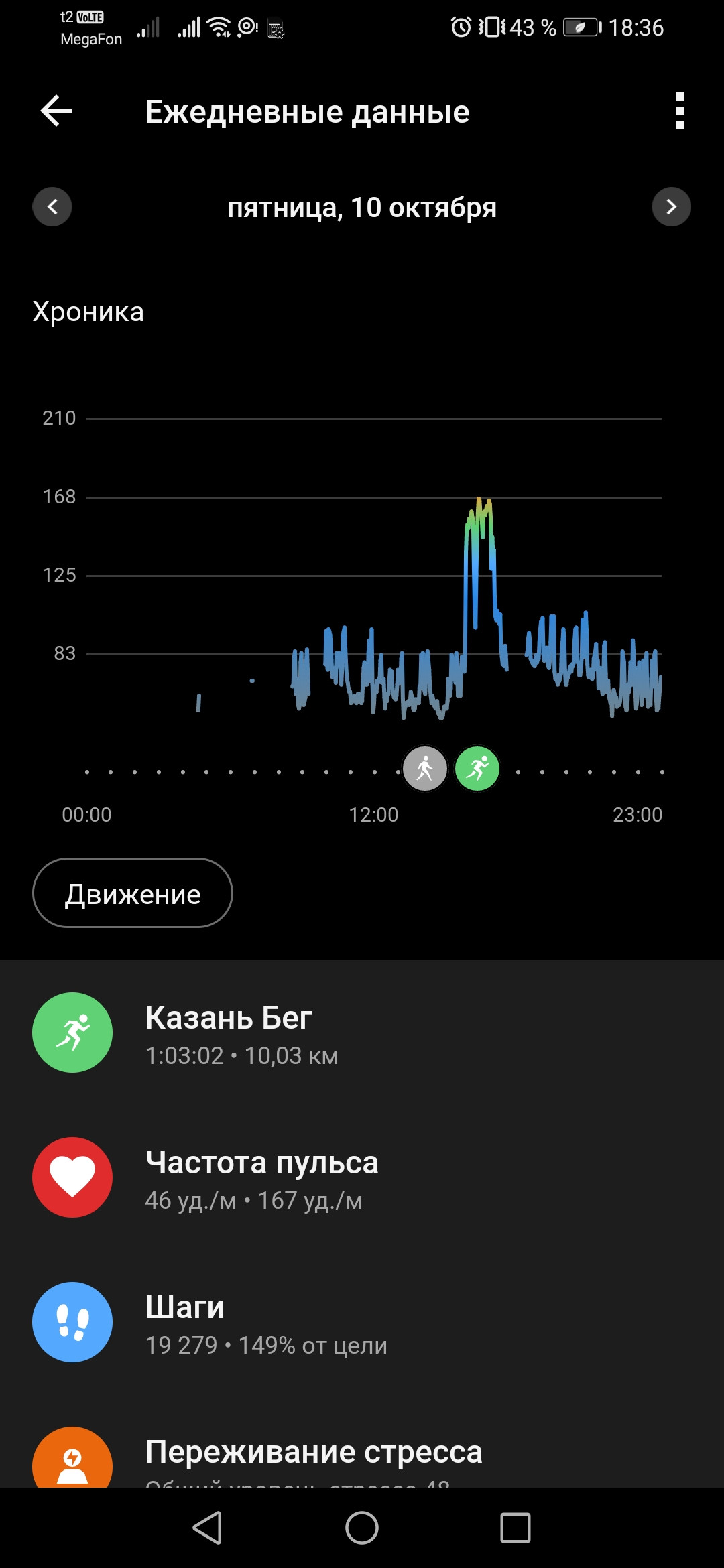Go to the next day

click(x=671, y=206)
